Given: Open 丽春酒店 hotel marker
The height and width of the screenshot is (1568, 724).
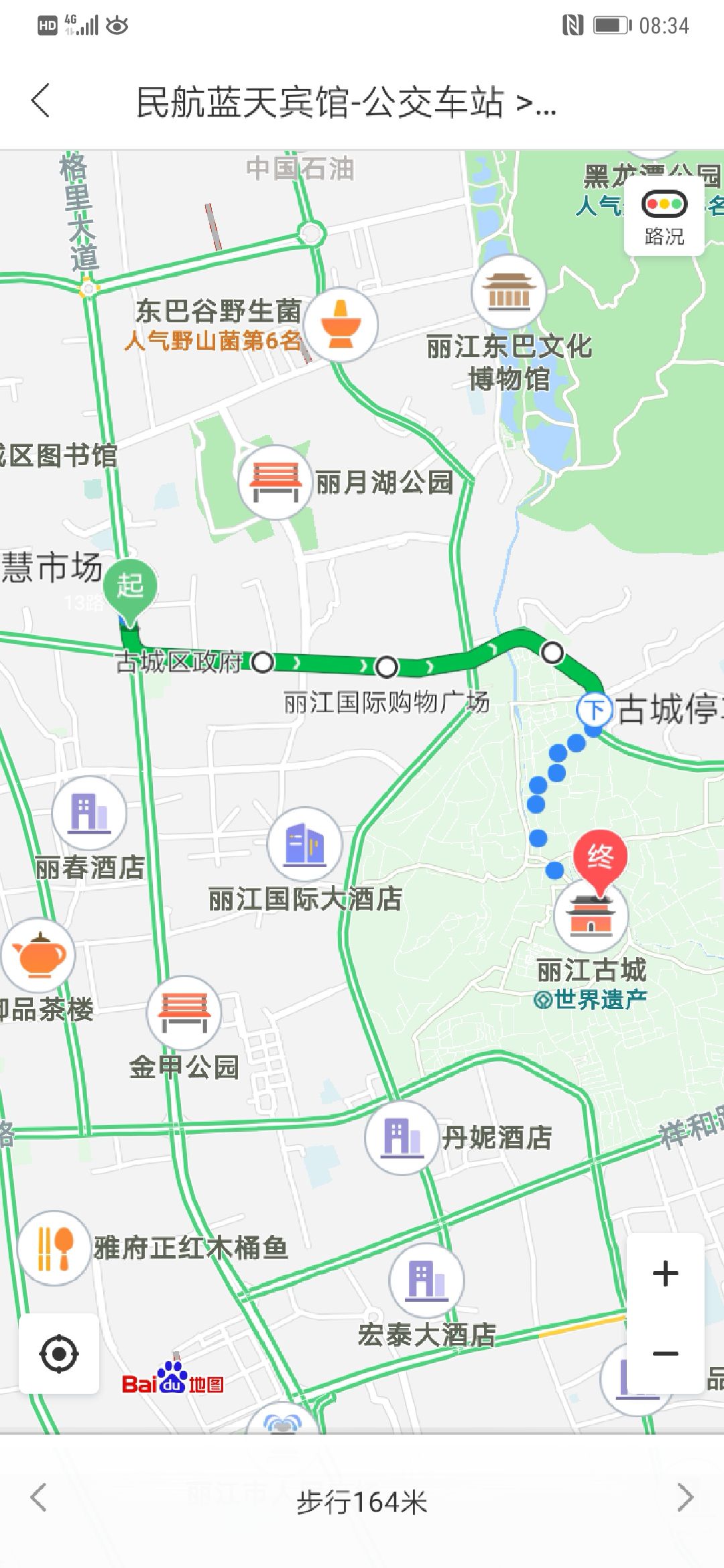Looking at the screenshot, I should tap(89, 813).
